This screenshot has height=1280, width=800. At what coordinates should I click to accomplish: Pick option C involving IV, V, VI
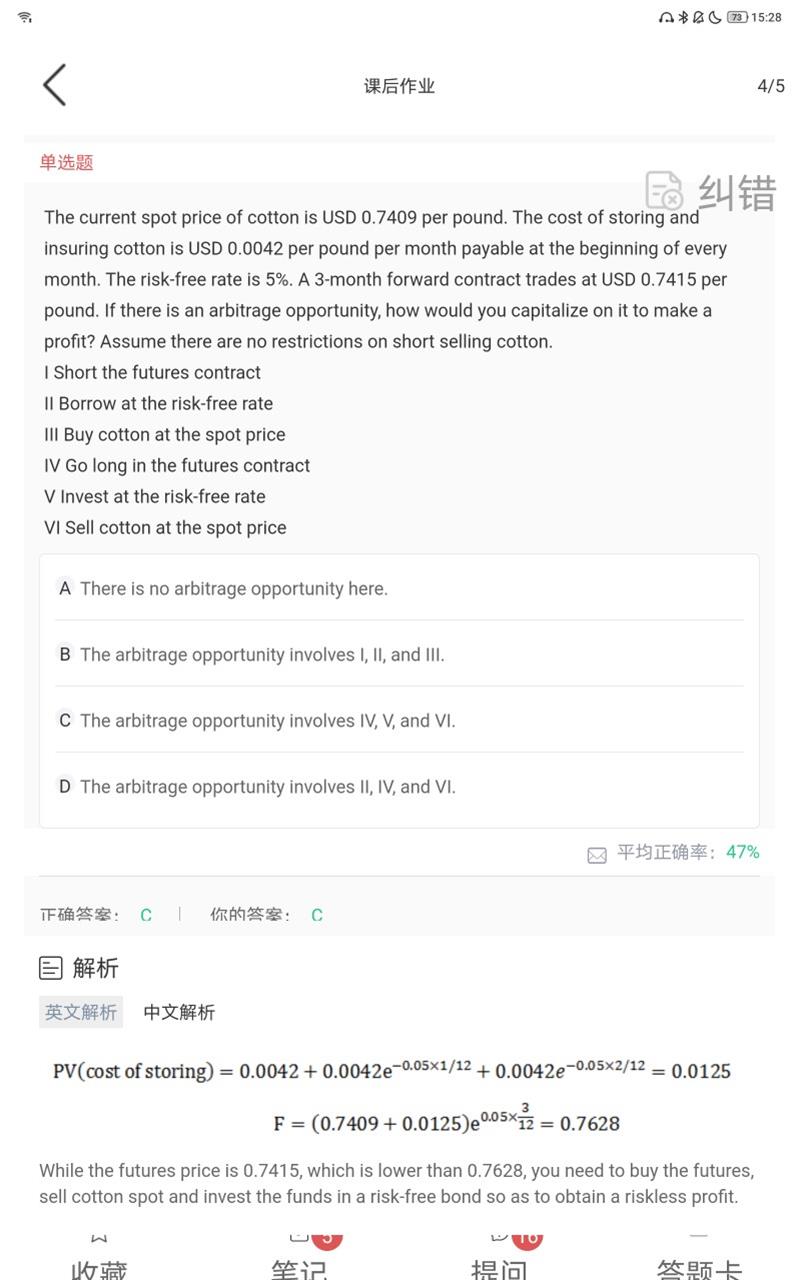(x=399, y=720)
